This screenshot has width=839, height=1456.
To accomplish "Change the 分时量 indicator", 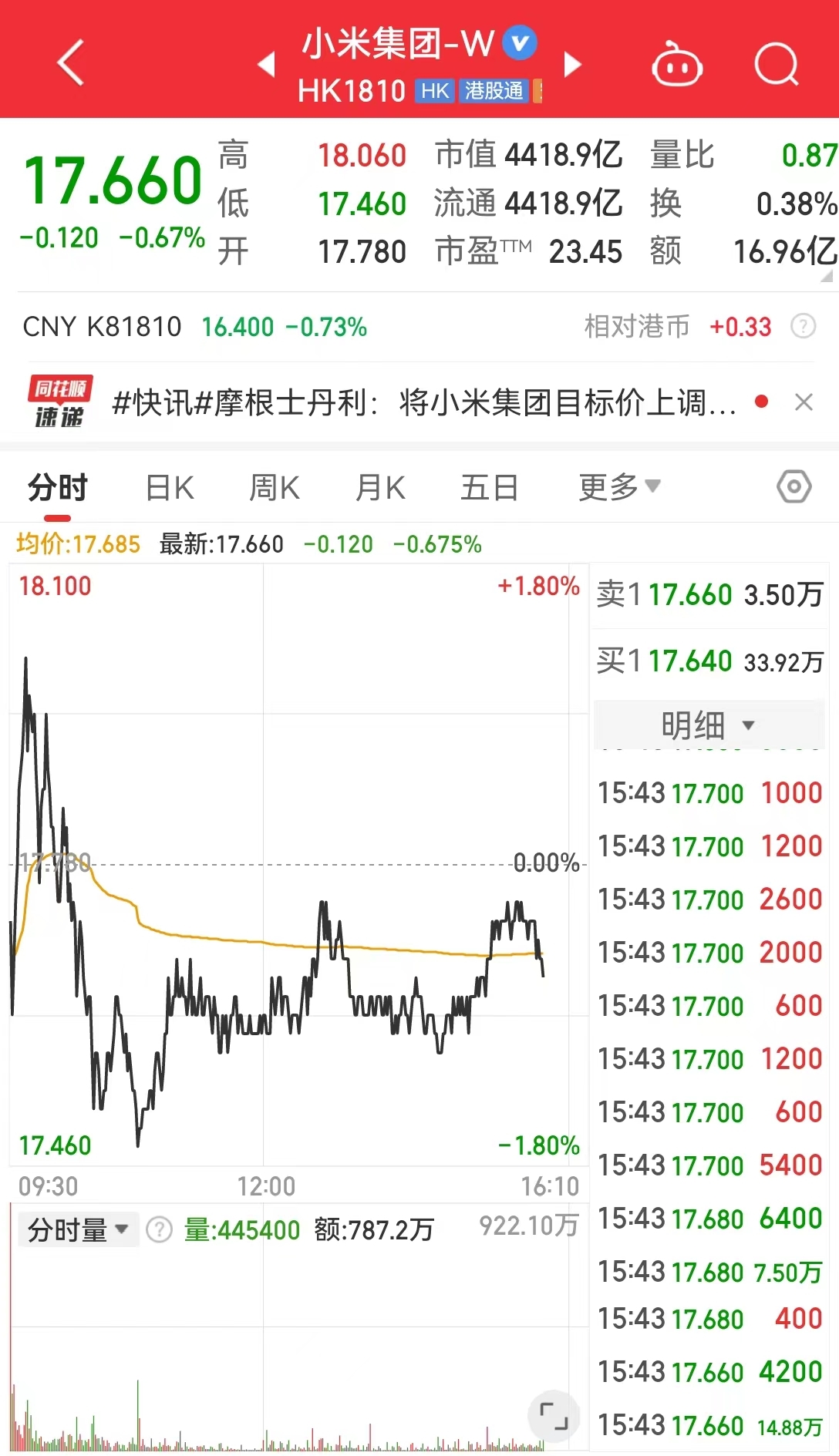I will 78,1230.
